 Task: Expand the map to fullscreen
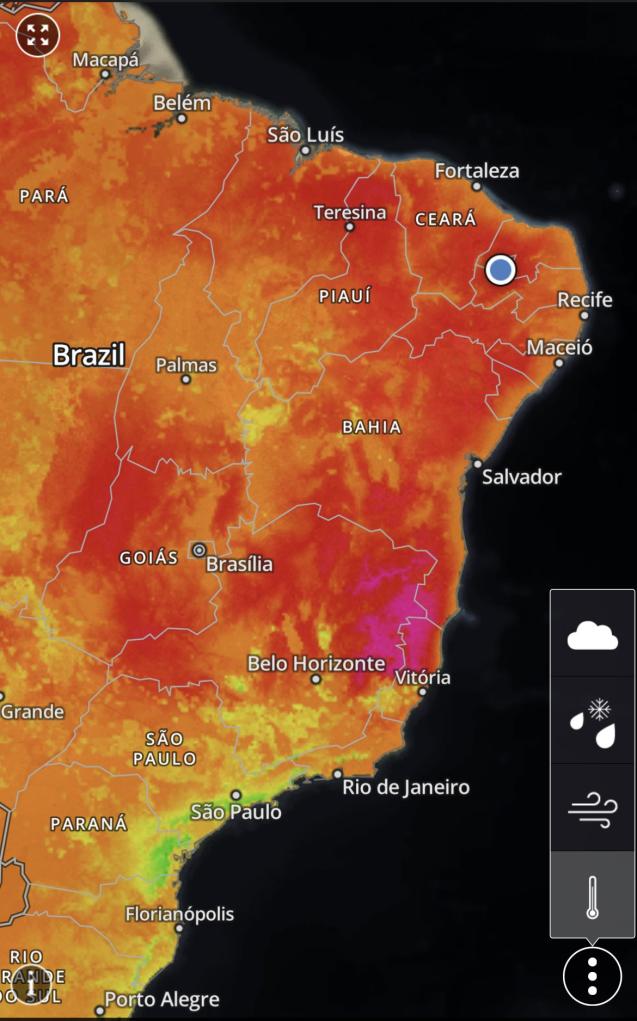[38, 36]
